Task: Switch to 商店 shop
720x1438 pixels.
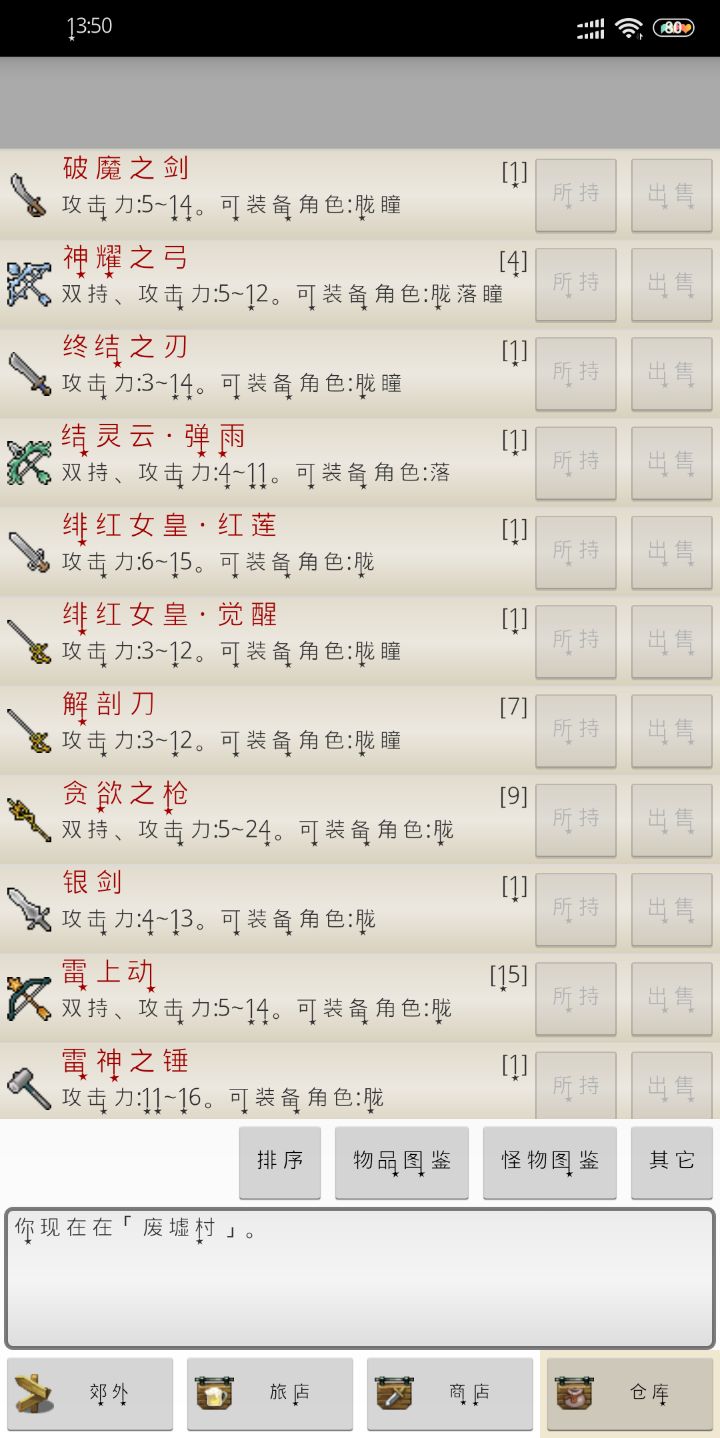Action: (450, 1393)
